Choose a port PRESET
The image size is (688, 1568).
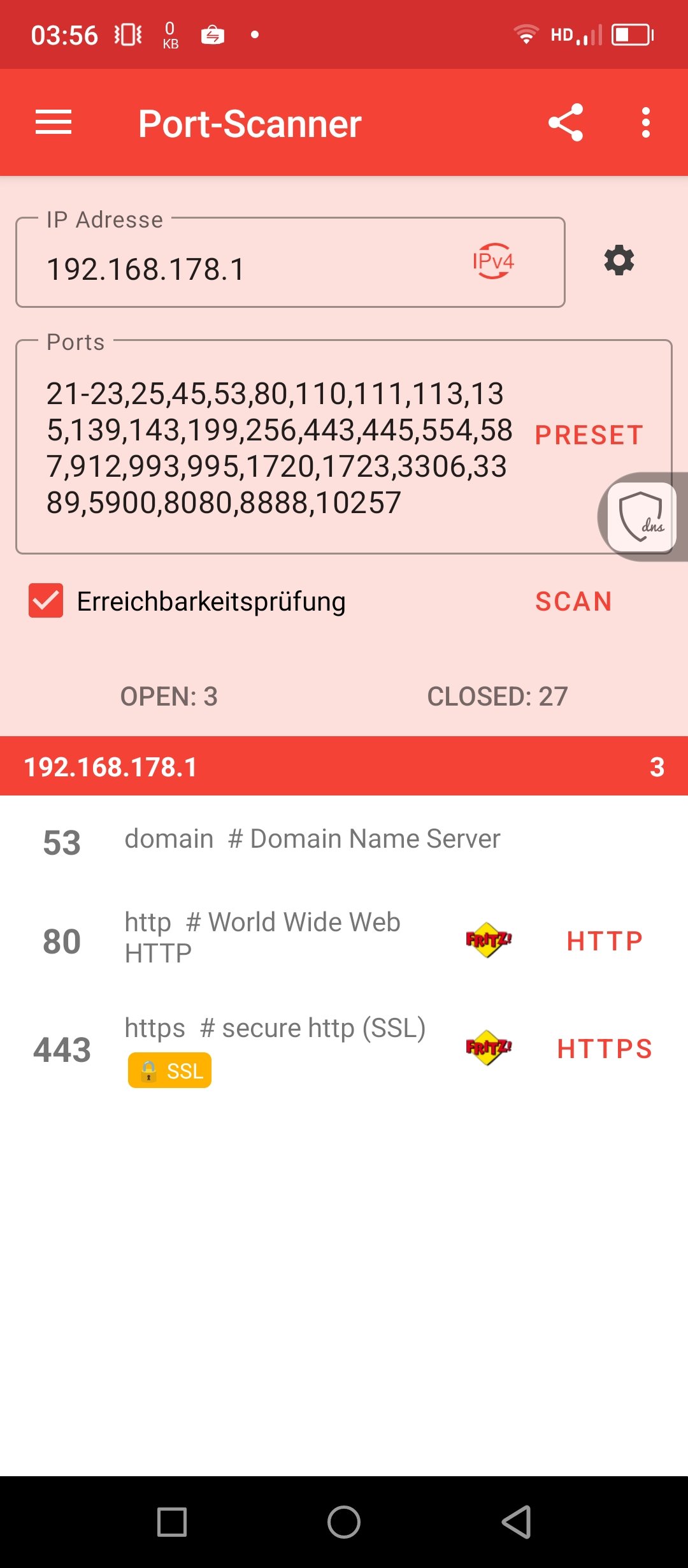pyautogui.click(x=589, y=435)
